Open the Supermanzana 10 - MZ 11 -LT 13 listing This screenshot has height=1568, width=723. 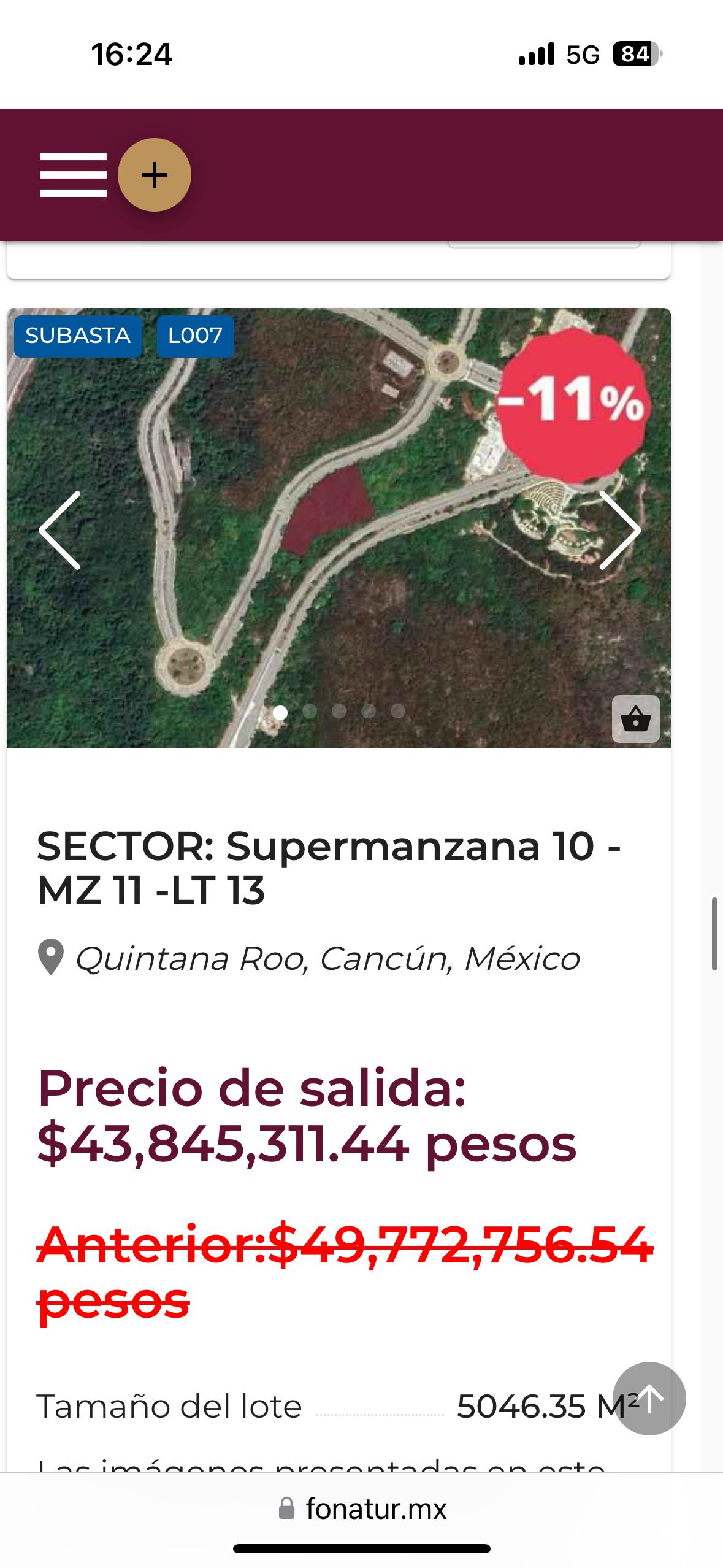pyautogui.click(x=329, y=868)
